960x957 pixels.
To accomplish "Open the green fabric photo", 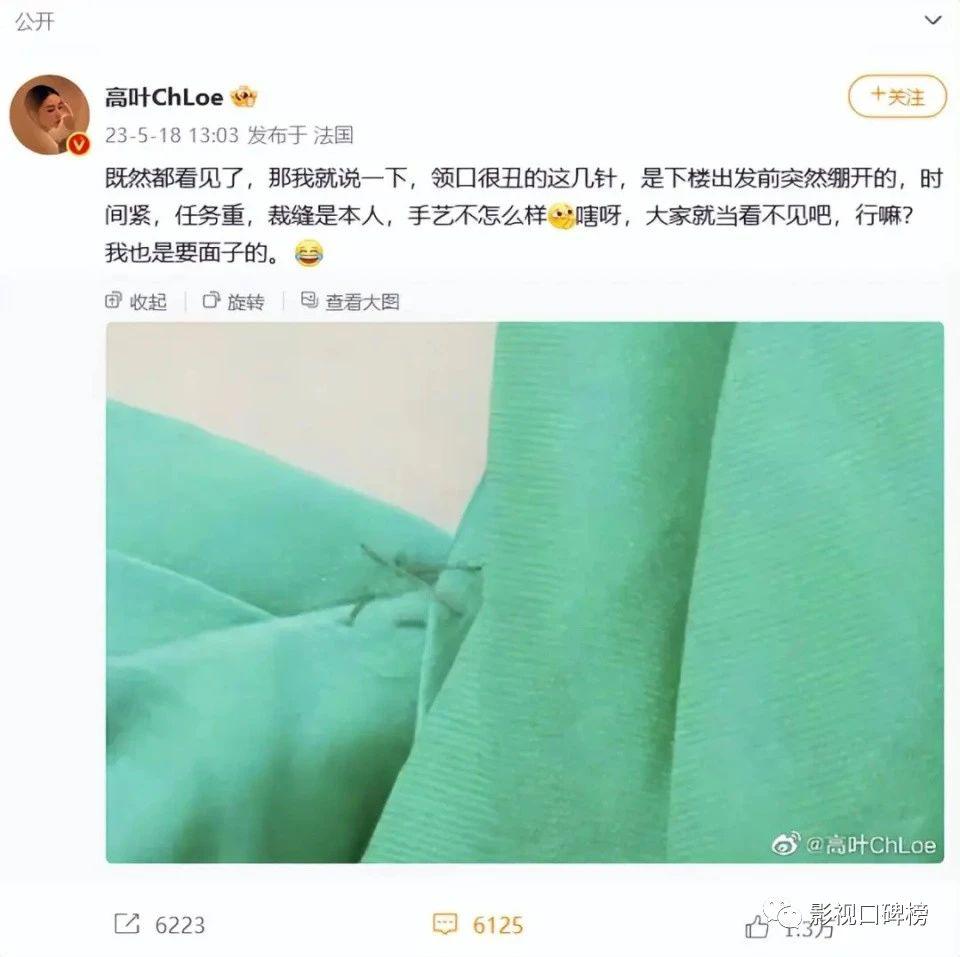I will click(524, 592).
